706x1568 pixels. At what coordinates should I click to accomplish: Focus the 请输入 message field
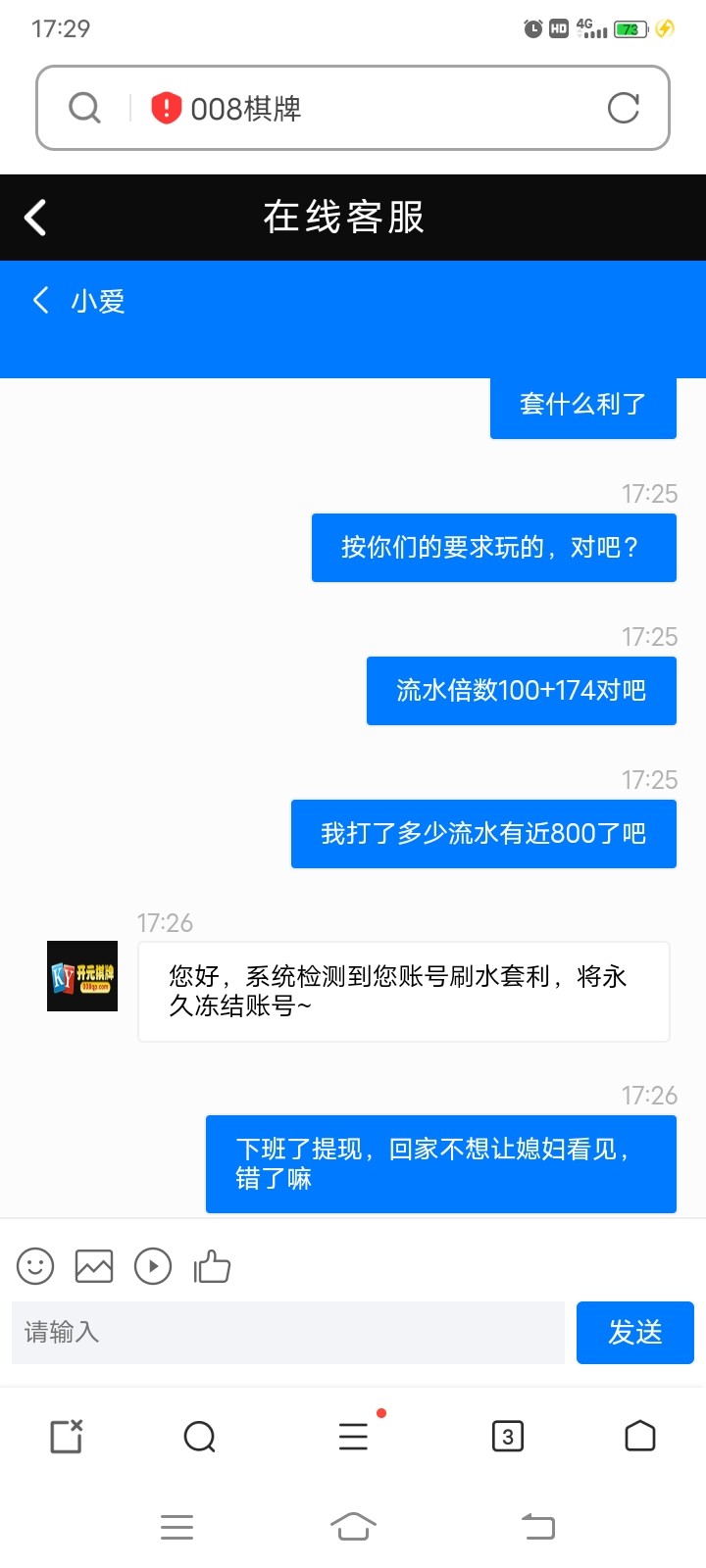tap(287, 1332)
